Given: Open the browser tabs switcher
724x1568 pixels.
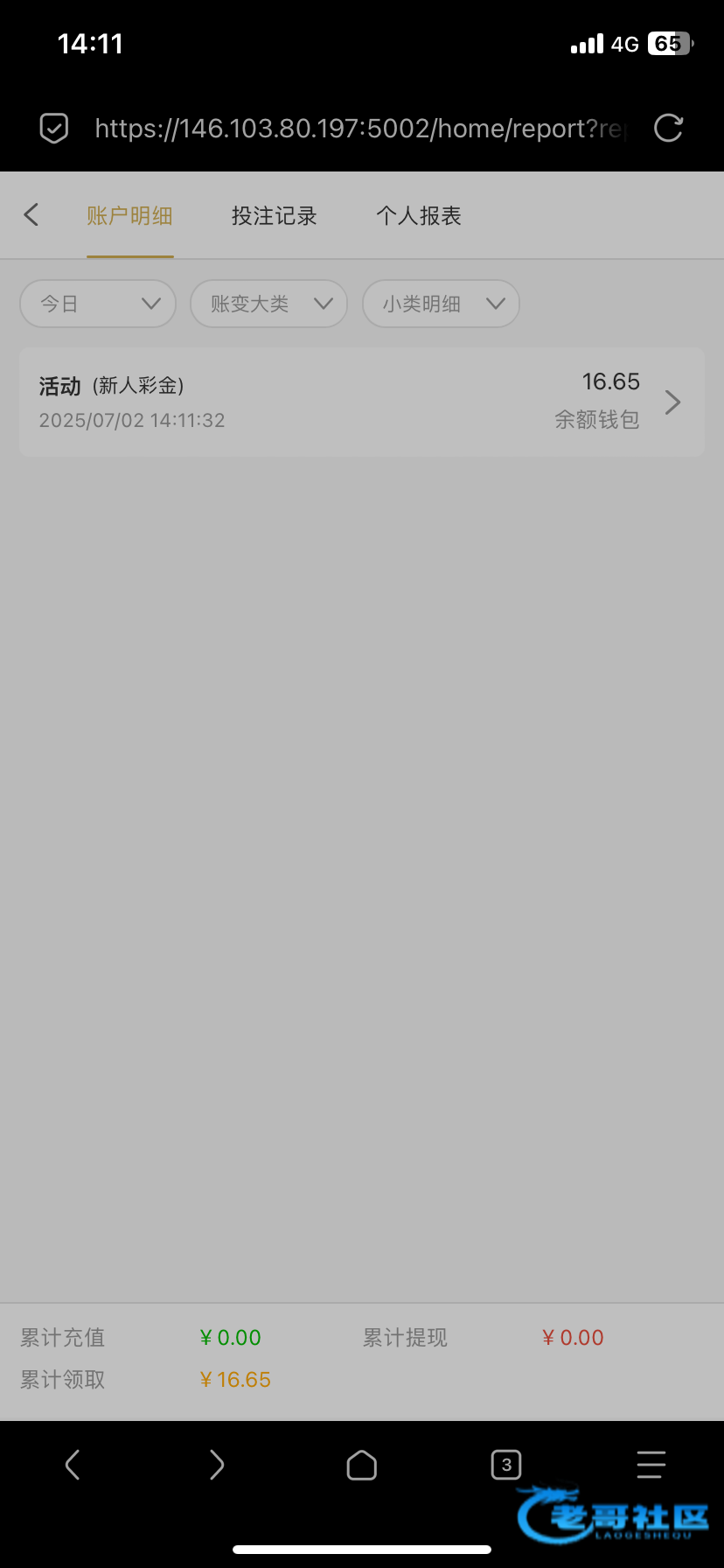Looking at the screenshot, I should (506, 1464).
